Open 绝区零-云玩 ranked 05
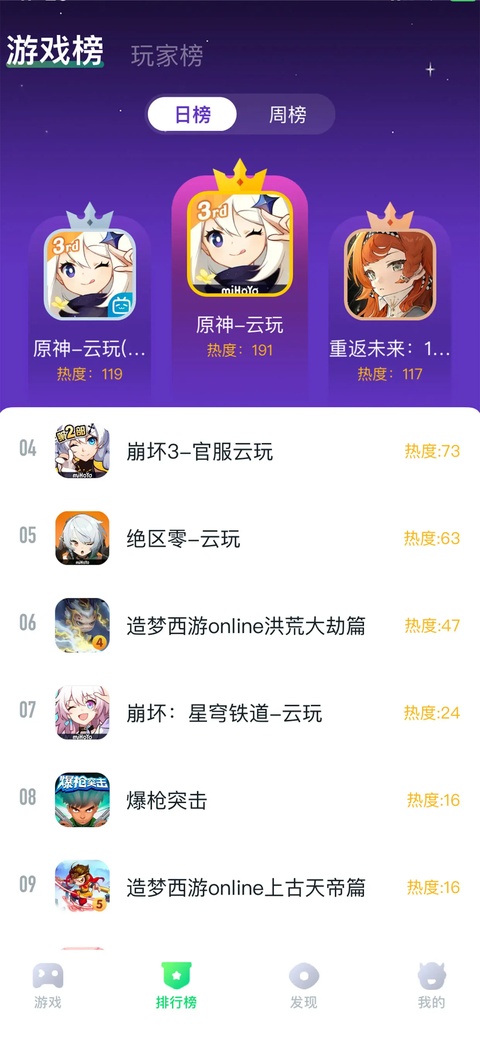Viewport: 480px width, 1038px height. (x=240, y=538)
